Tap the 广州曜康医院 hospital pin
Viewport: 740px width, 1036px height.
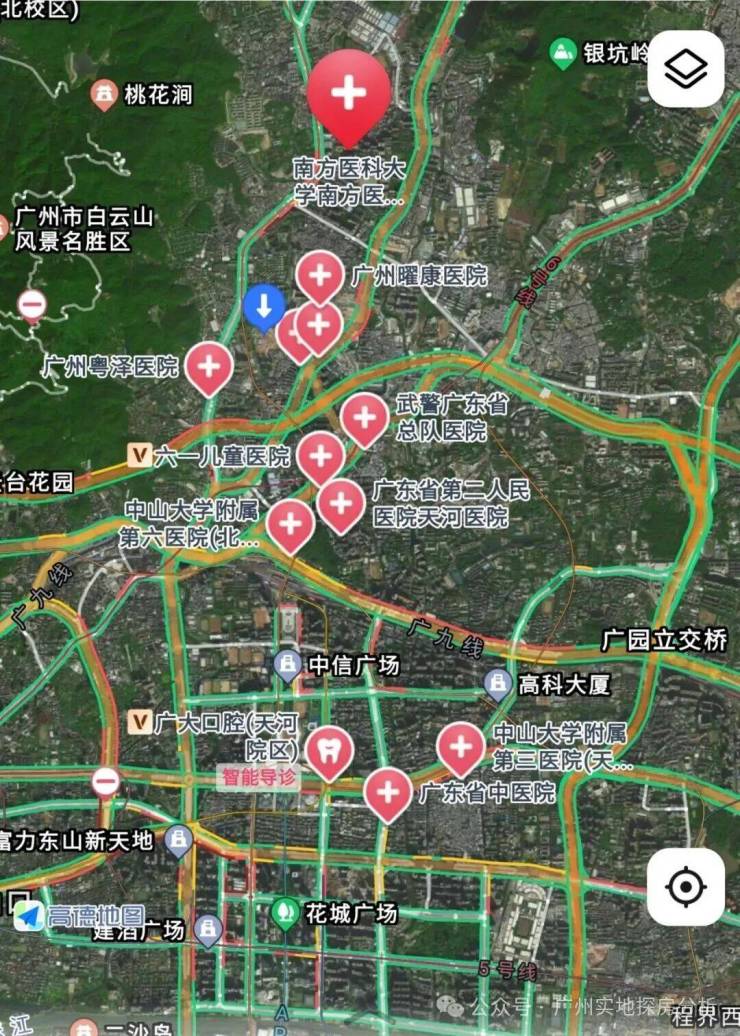[x=320, y=273]
